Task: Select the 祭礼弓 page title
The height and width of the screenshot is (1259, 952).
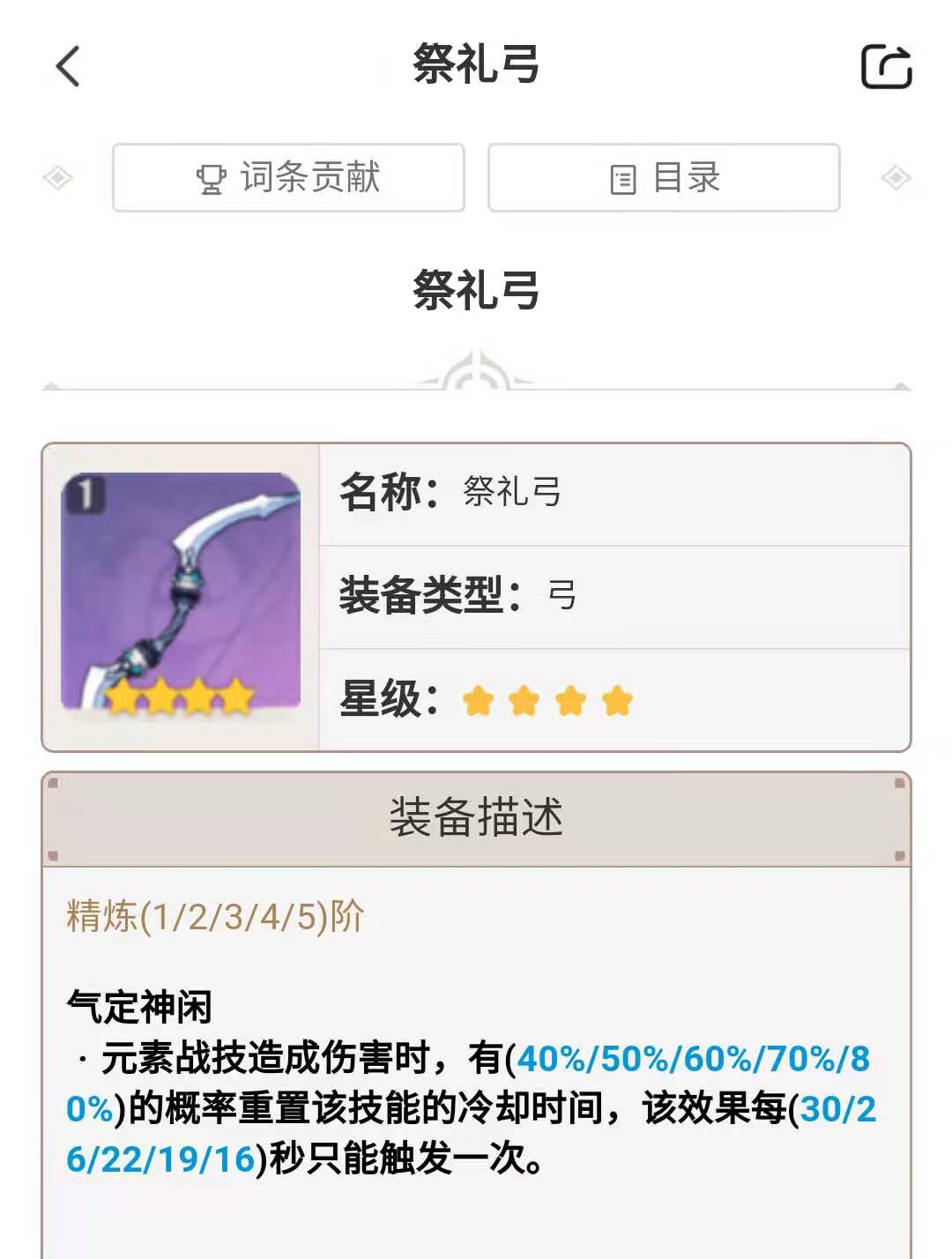Action: (476, 287)
